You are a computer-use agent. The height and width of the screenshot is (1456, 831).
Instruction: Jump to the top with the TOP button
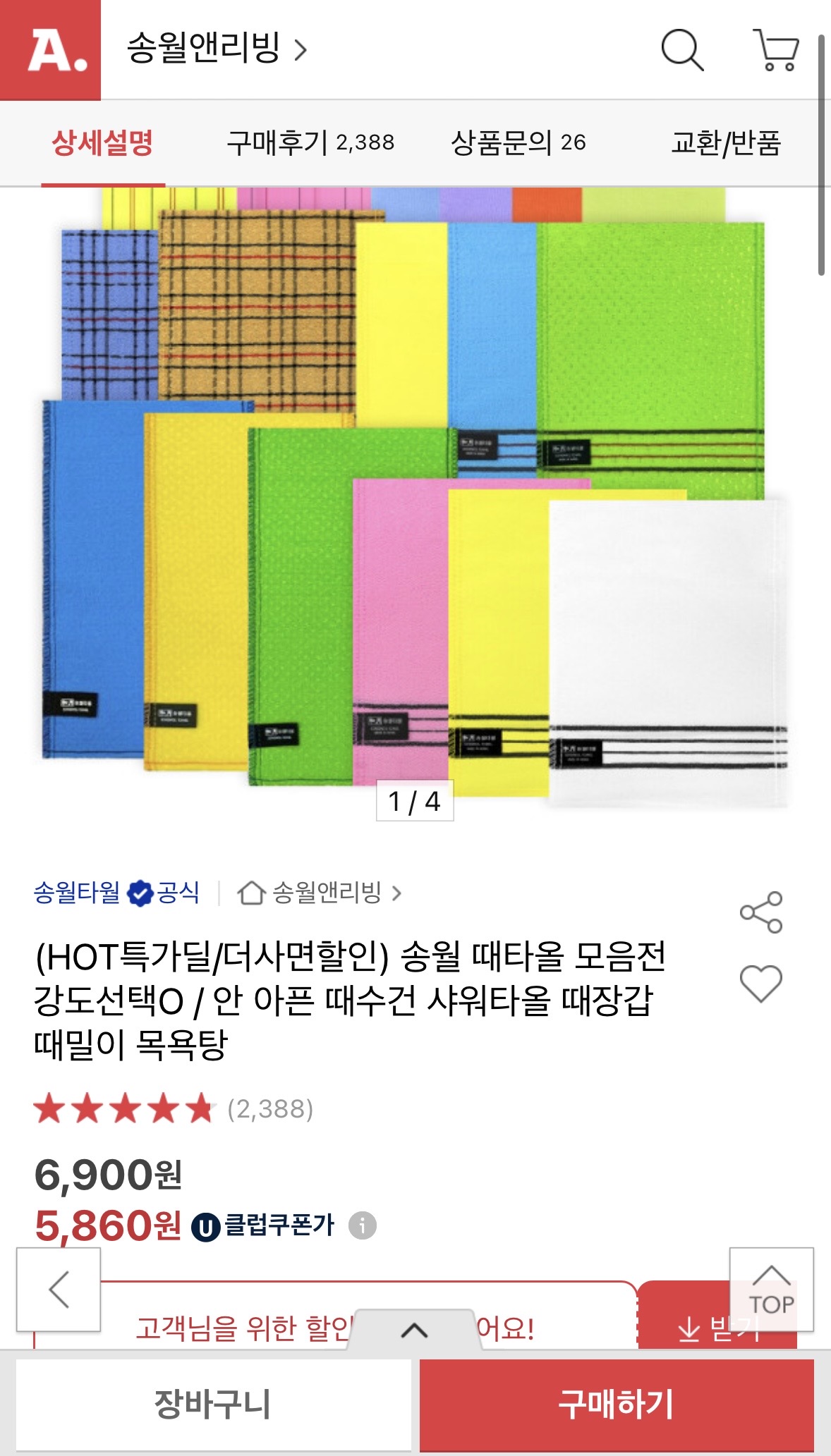[x=771, y=1290]
